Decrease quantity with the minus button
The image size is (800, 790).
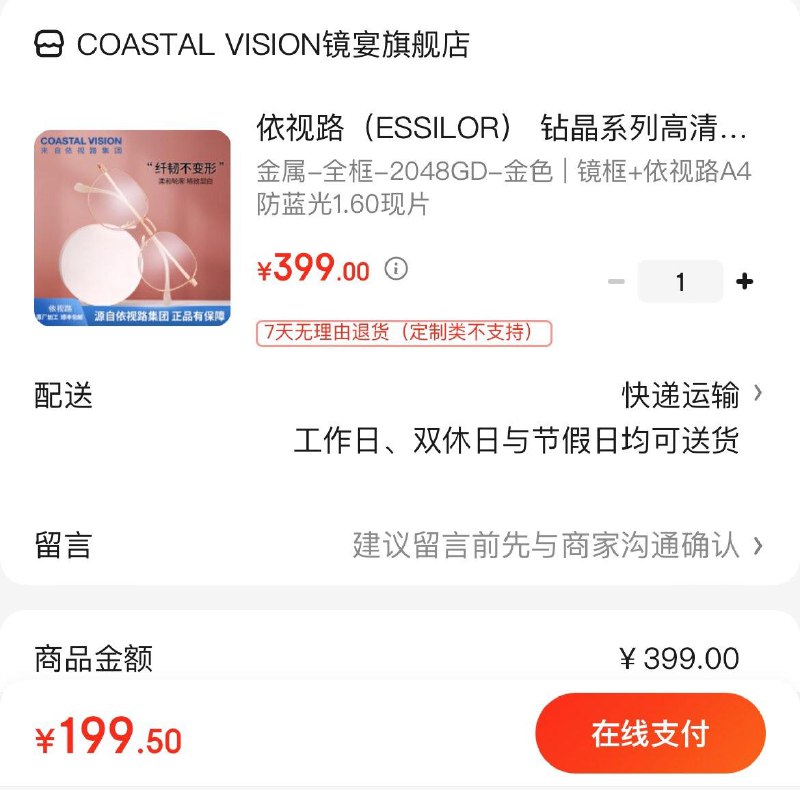point(616,282)
